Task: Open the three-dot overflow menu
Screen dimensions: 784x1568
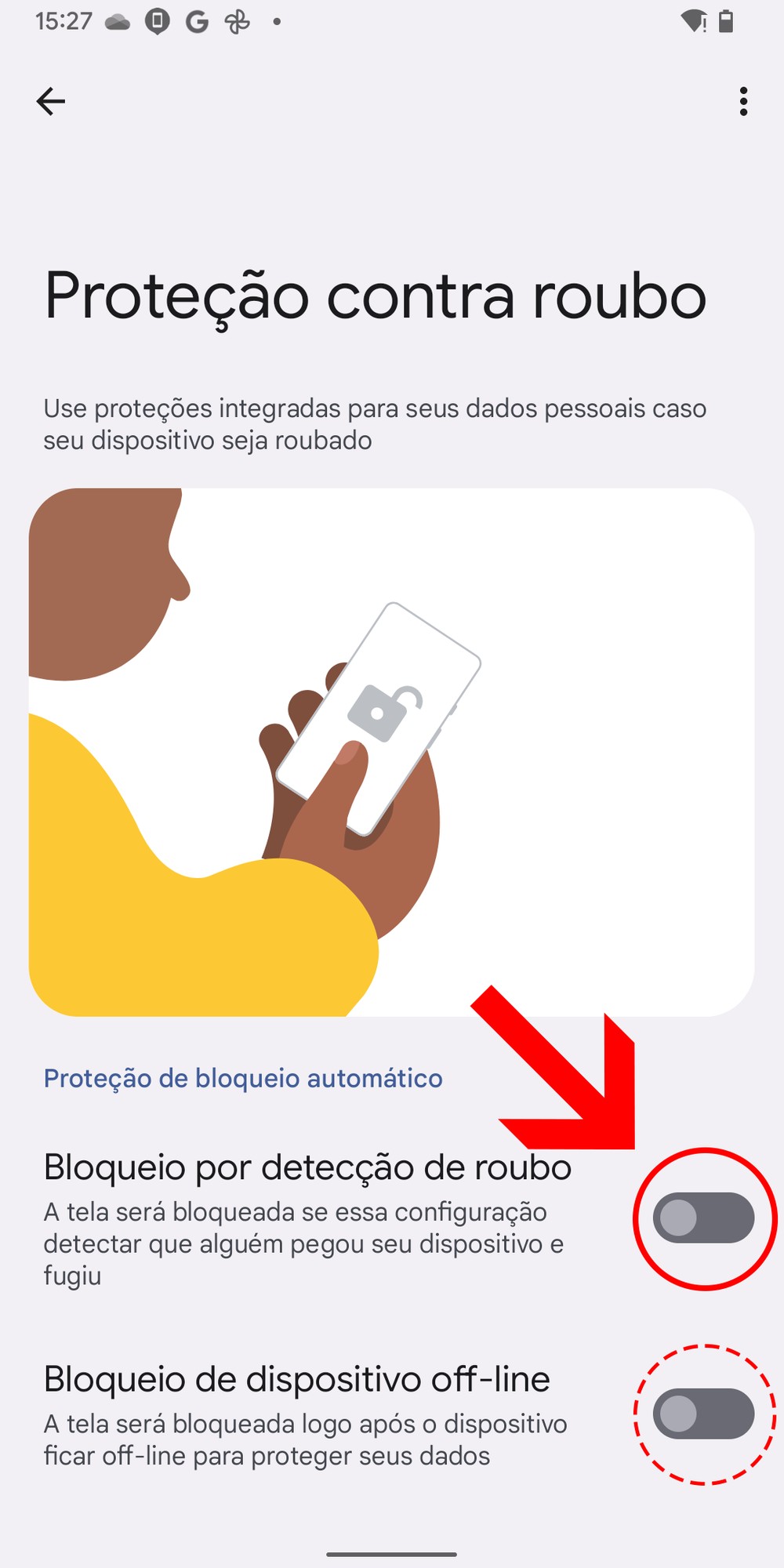Action: point(743,101)
